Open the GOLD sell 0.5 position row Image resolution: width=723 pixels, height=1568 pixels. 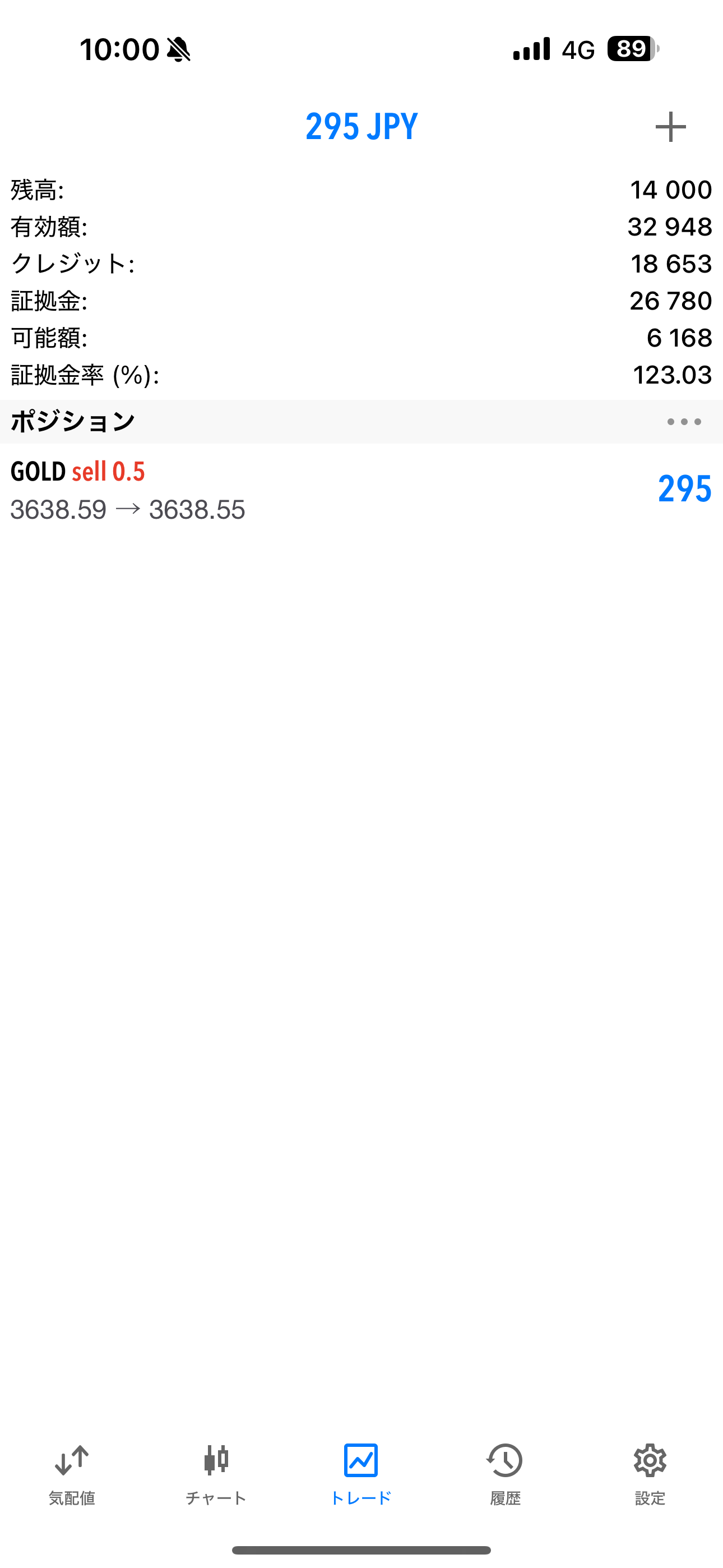coord(361,490)
